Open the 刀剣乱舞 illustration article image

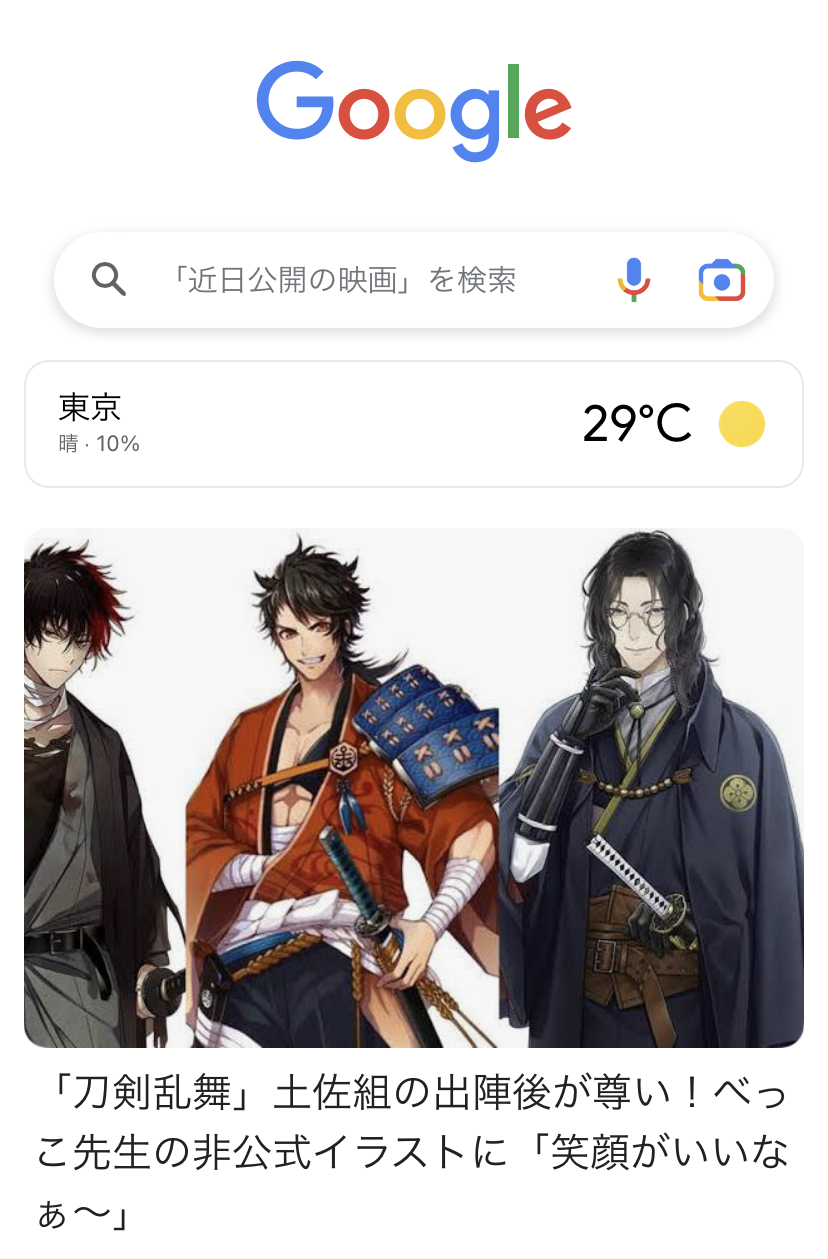[x=414, y=787]
